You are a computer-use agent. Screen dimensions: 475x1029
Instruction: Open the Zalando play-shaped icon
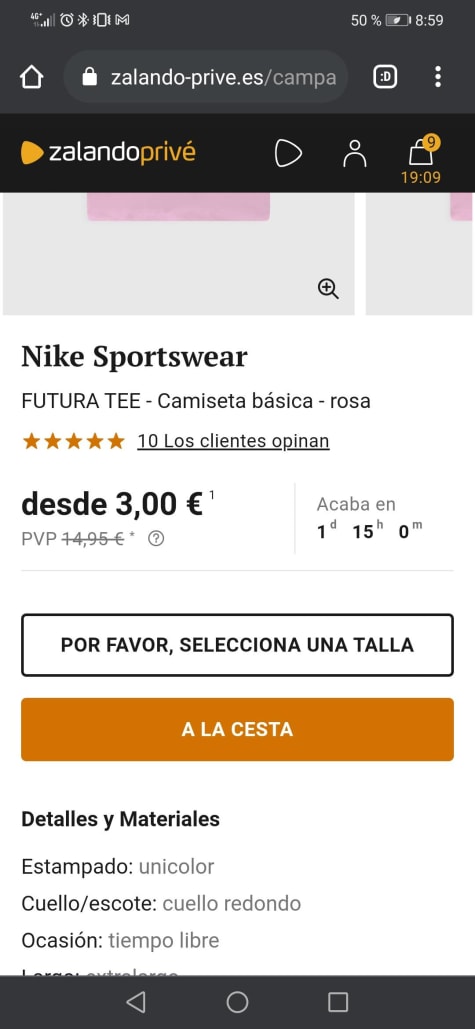point(288,154)
